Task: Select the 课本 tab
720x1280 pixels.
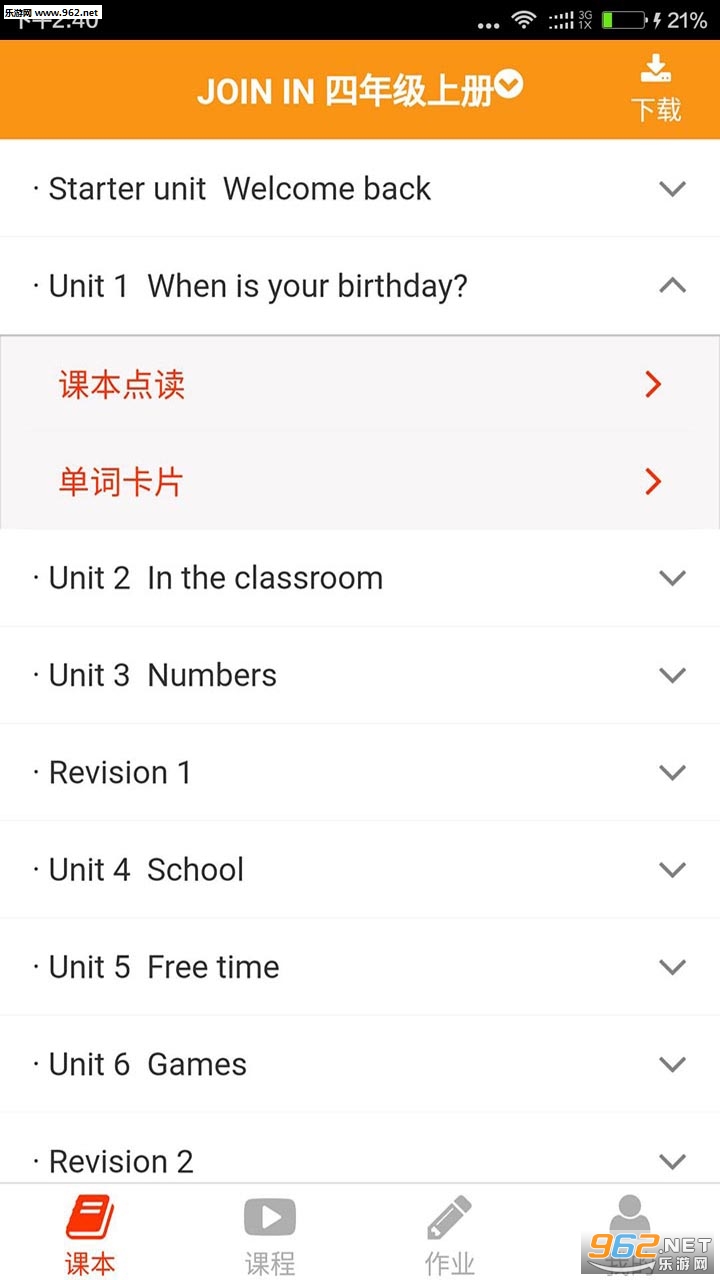Action: point(90,1234)
